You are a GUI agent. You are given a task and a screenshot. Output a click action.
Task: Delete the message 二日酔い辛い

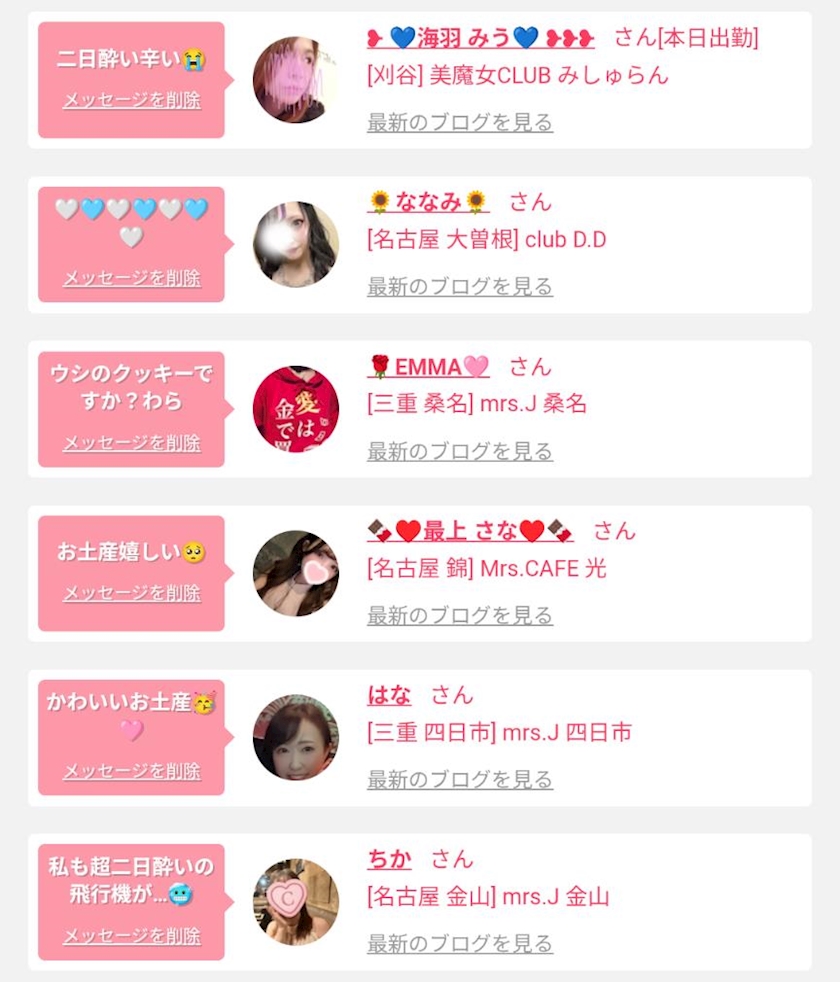[131, 100]
